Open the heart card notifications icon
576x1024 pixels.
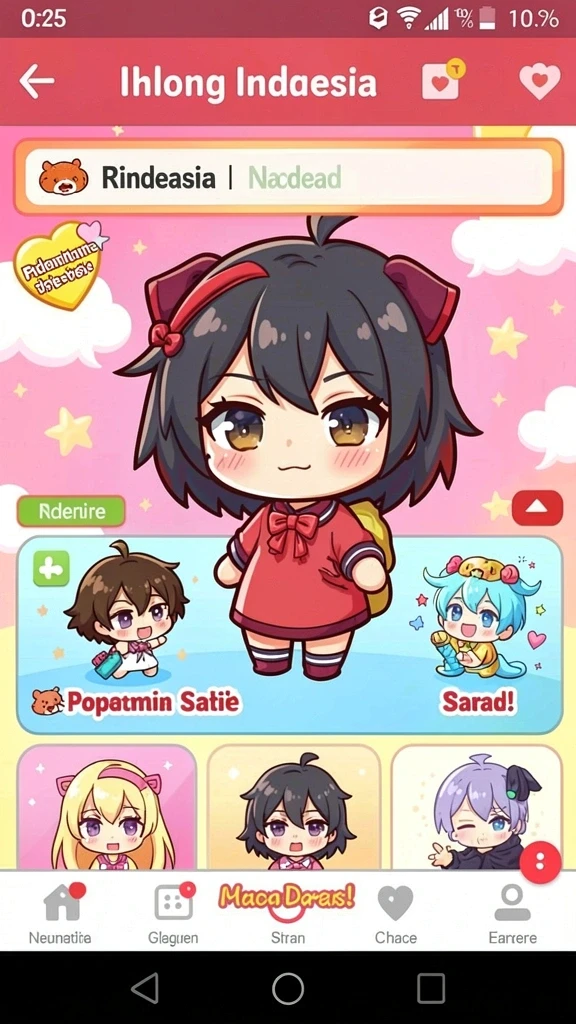tap(443, 80)
